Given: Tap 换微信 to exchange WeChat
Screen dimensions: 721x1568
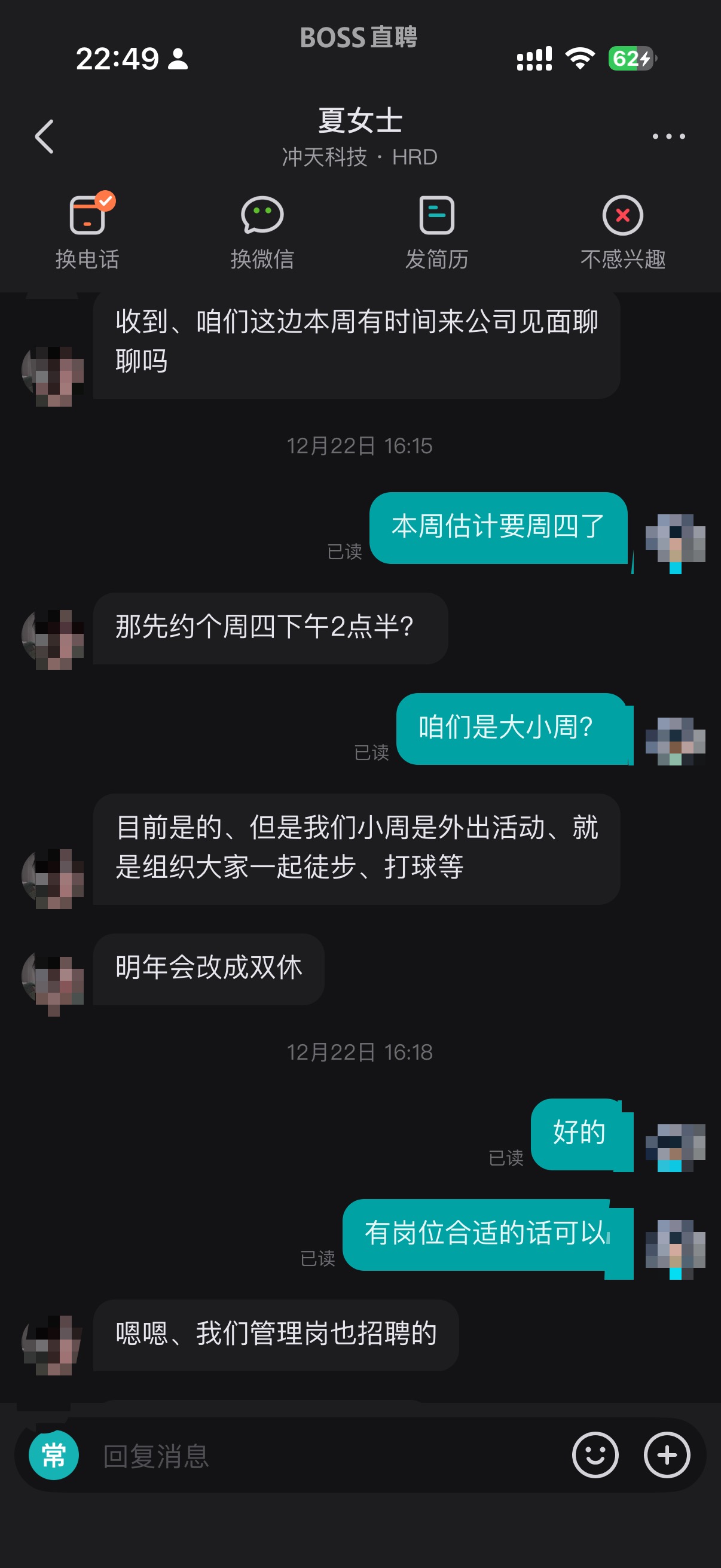Looking at the screenshot, I should (x=262, y=231).
